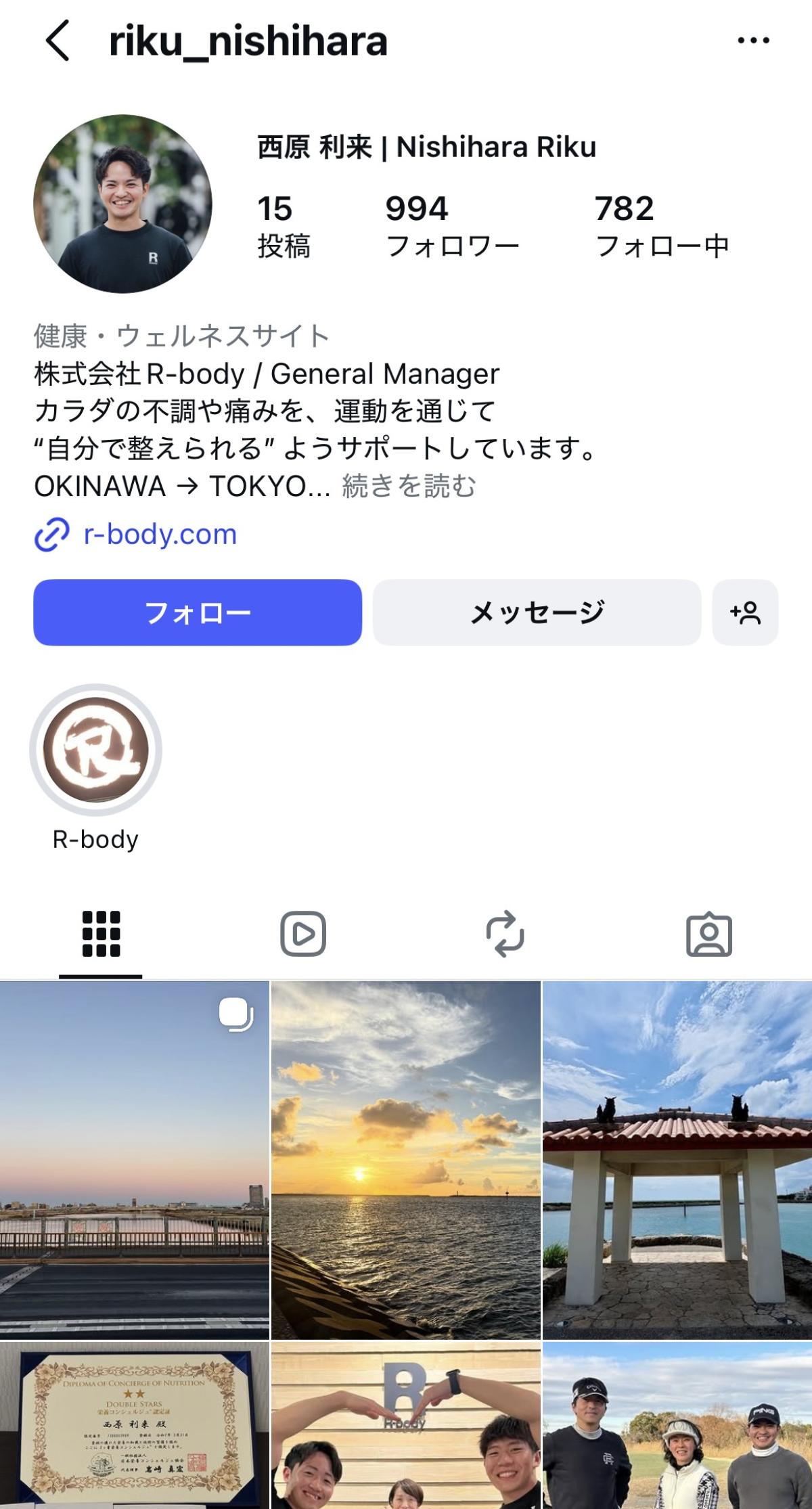
Task: Open the フォロワー followers list
Action: click(x=451, y=226)
